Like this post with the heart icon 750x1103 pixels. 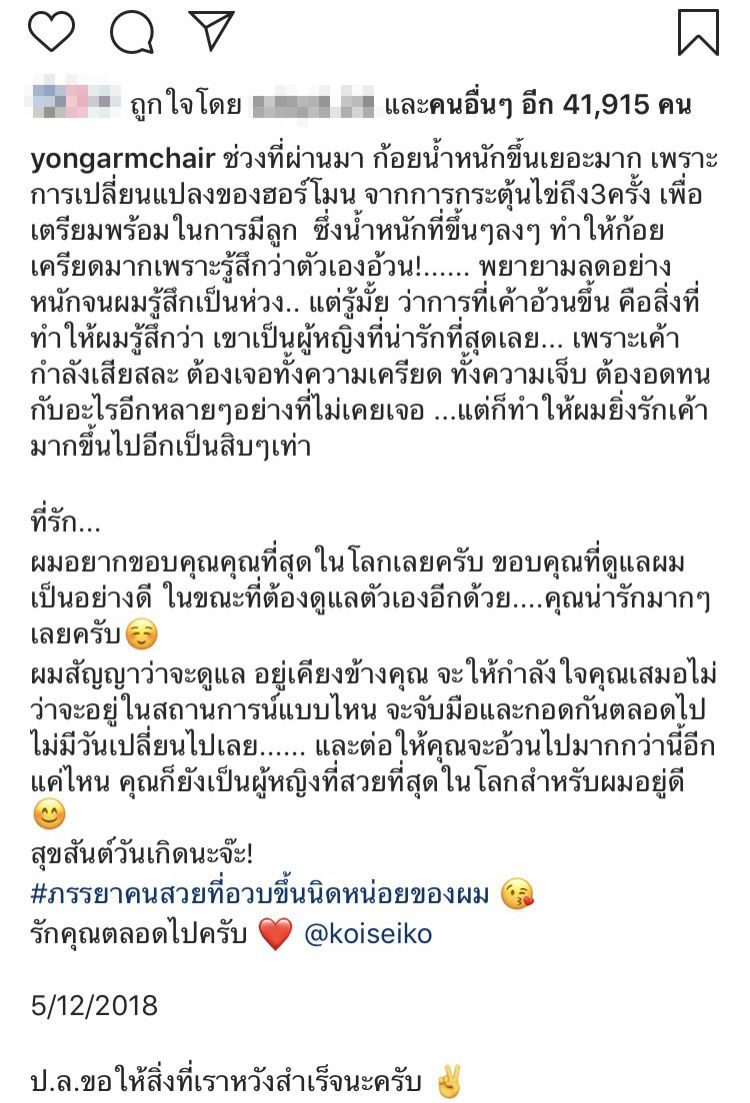point(52,32)
